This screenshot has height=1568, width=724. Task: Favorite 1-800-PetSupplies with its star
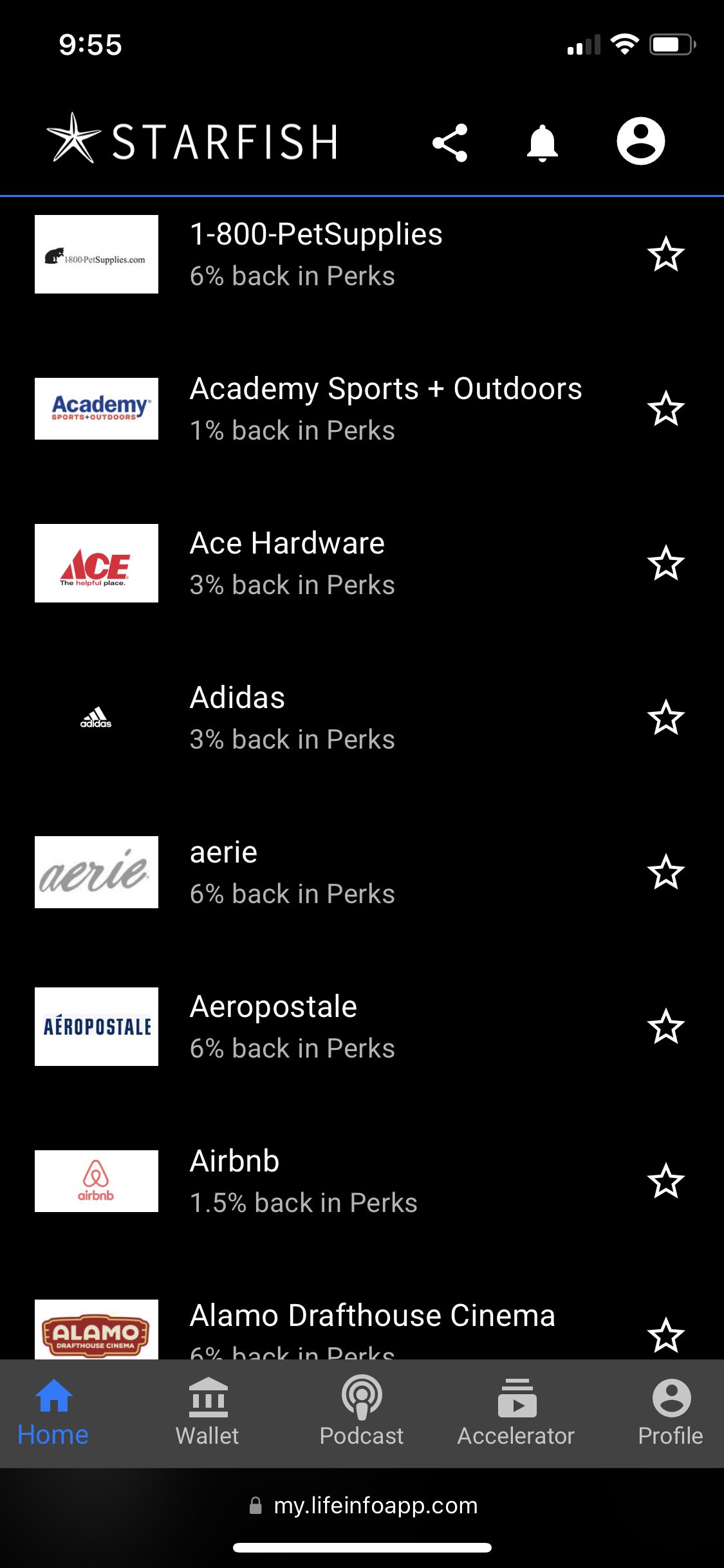tap(665, 254)
